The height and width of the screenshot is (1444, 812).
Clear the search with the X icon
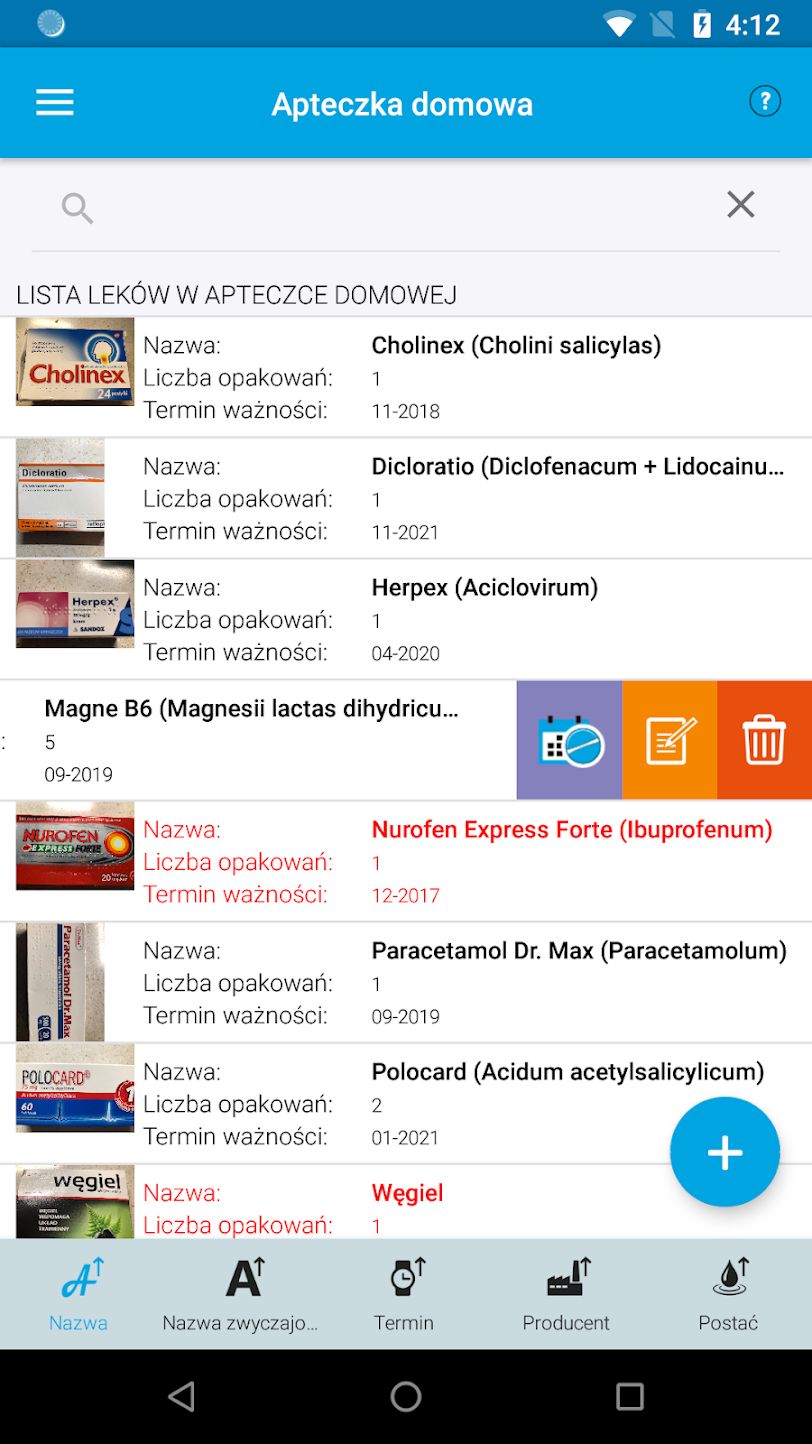tap(740, 205)
